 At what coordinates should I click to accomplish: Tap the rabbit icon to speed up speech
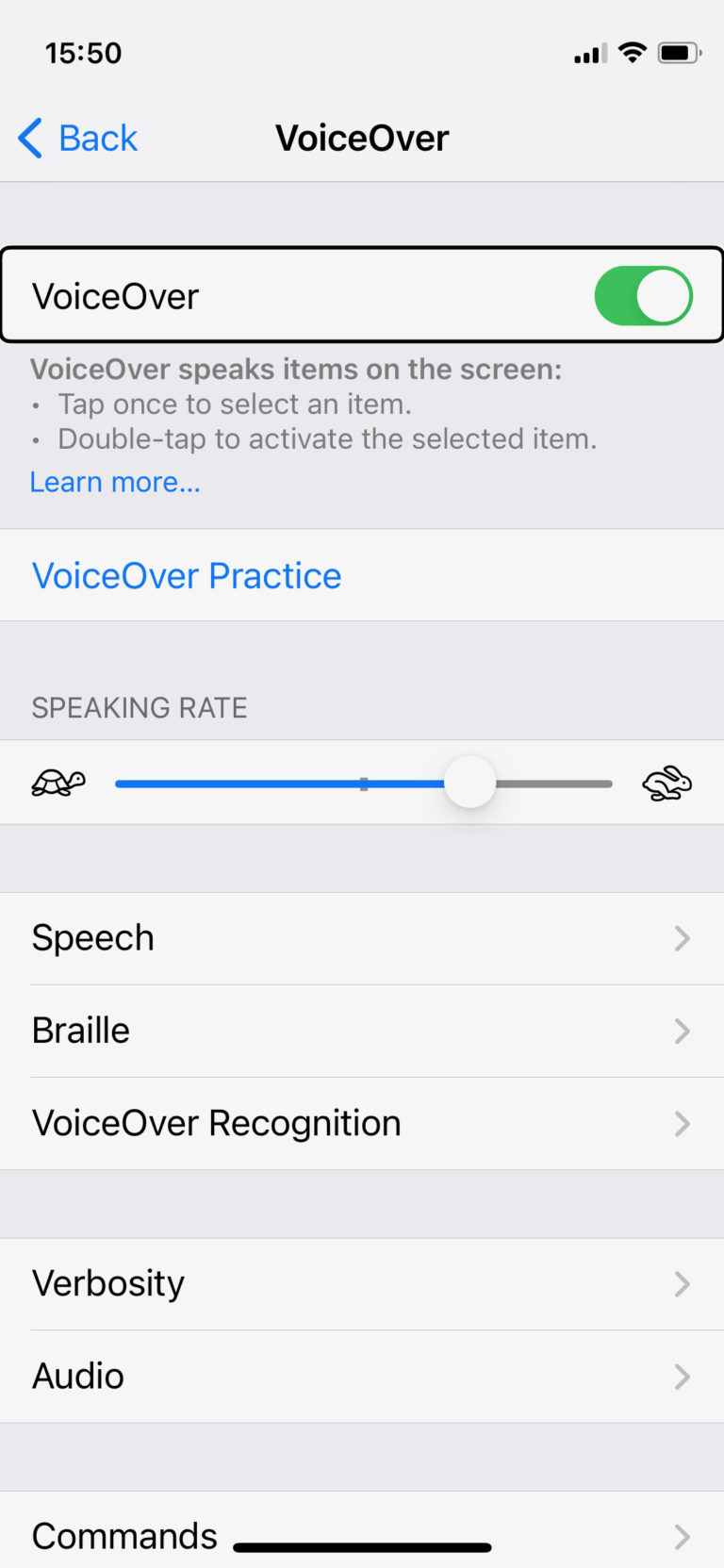[666, 782]
